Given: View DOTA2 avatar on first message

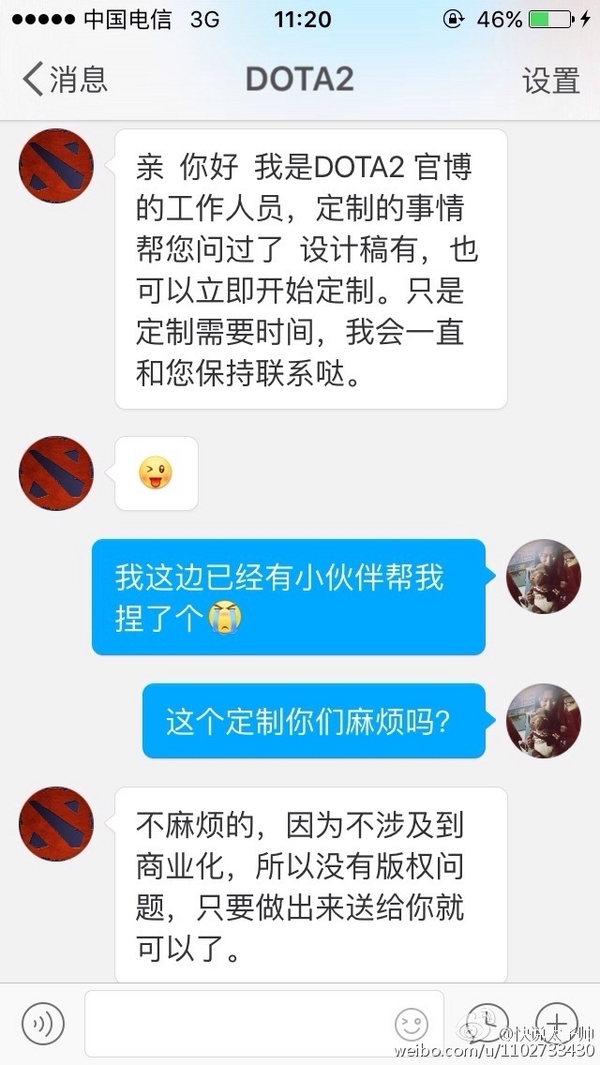Looking at the screenshot, I should [x=56, y=166].
